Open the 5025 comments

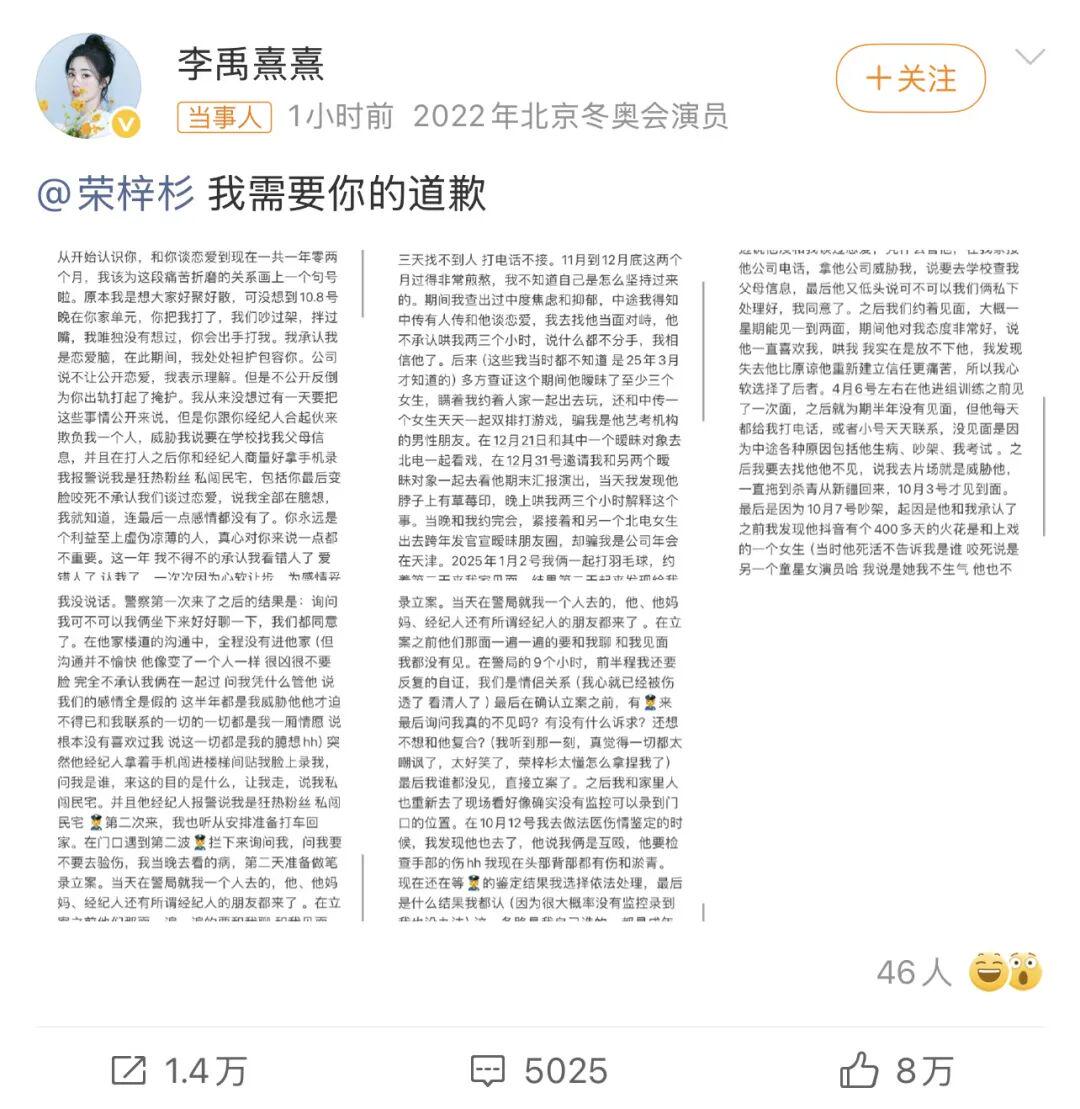539,1071
